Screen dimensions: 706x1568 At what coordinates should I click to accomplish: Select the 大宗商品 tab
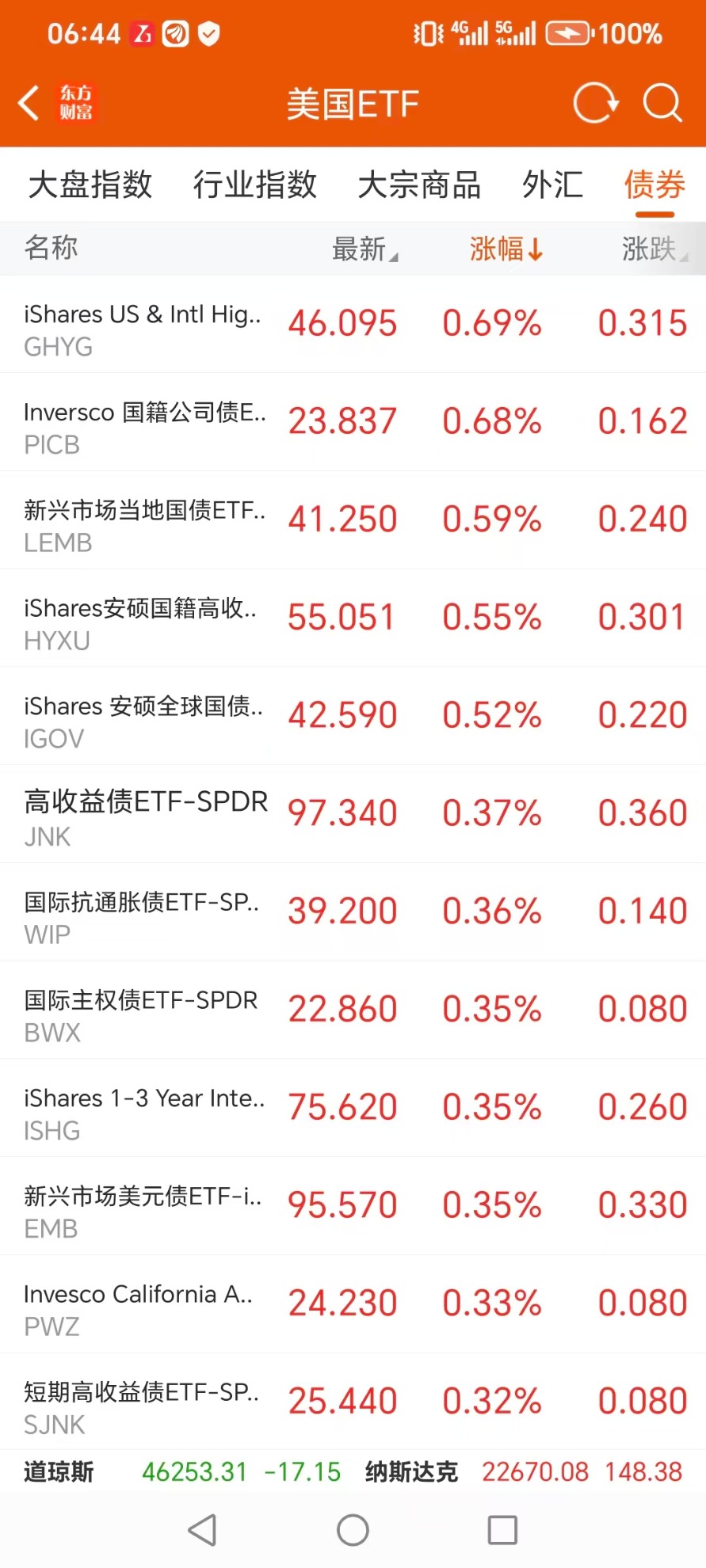click(x=419, y=185)
